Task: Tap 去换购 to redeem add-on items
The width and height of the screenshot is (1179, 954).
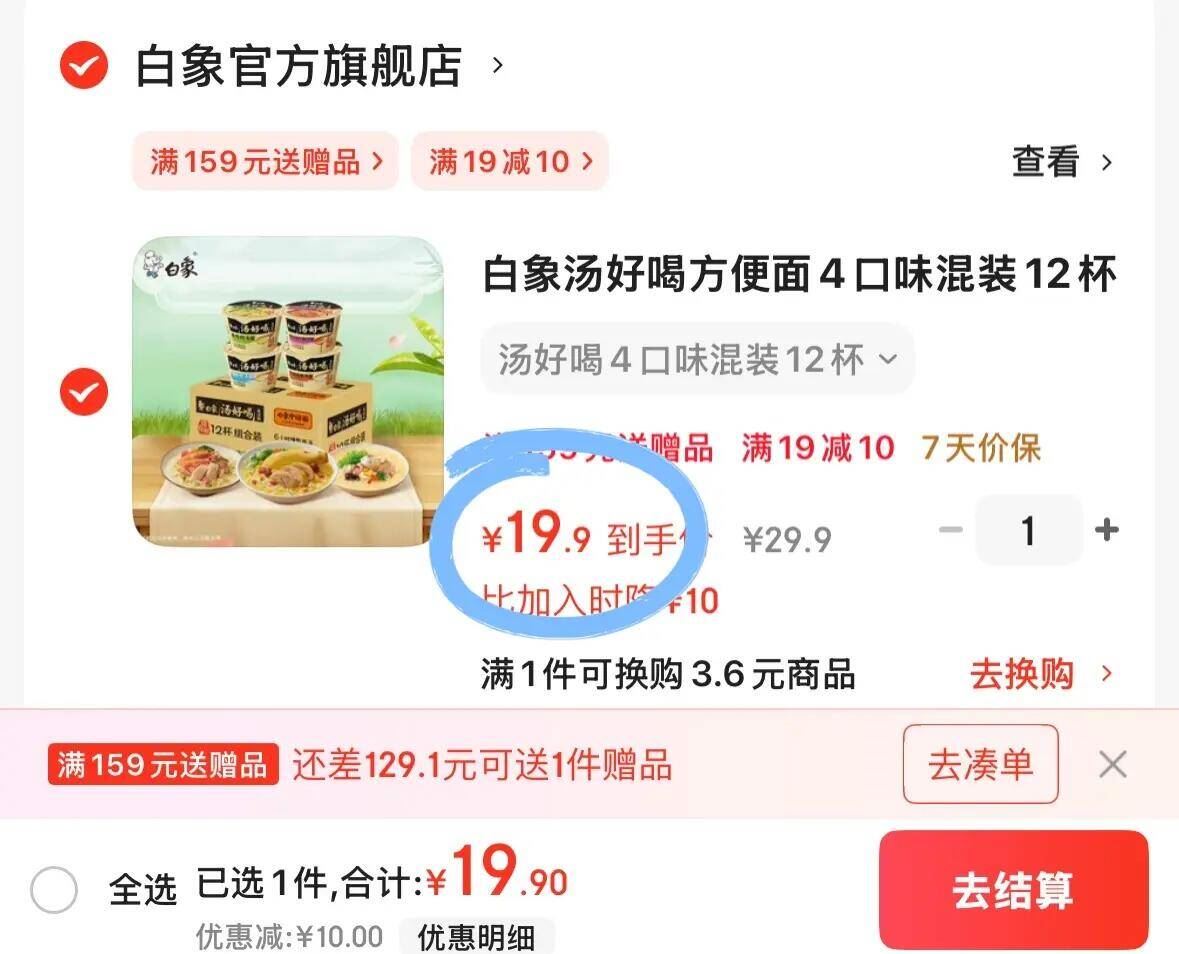Action: click(1040, 675)
